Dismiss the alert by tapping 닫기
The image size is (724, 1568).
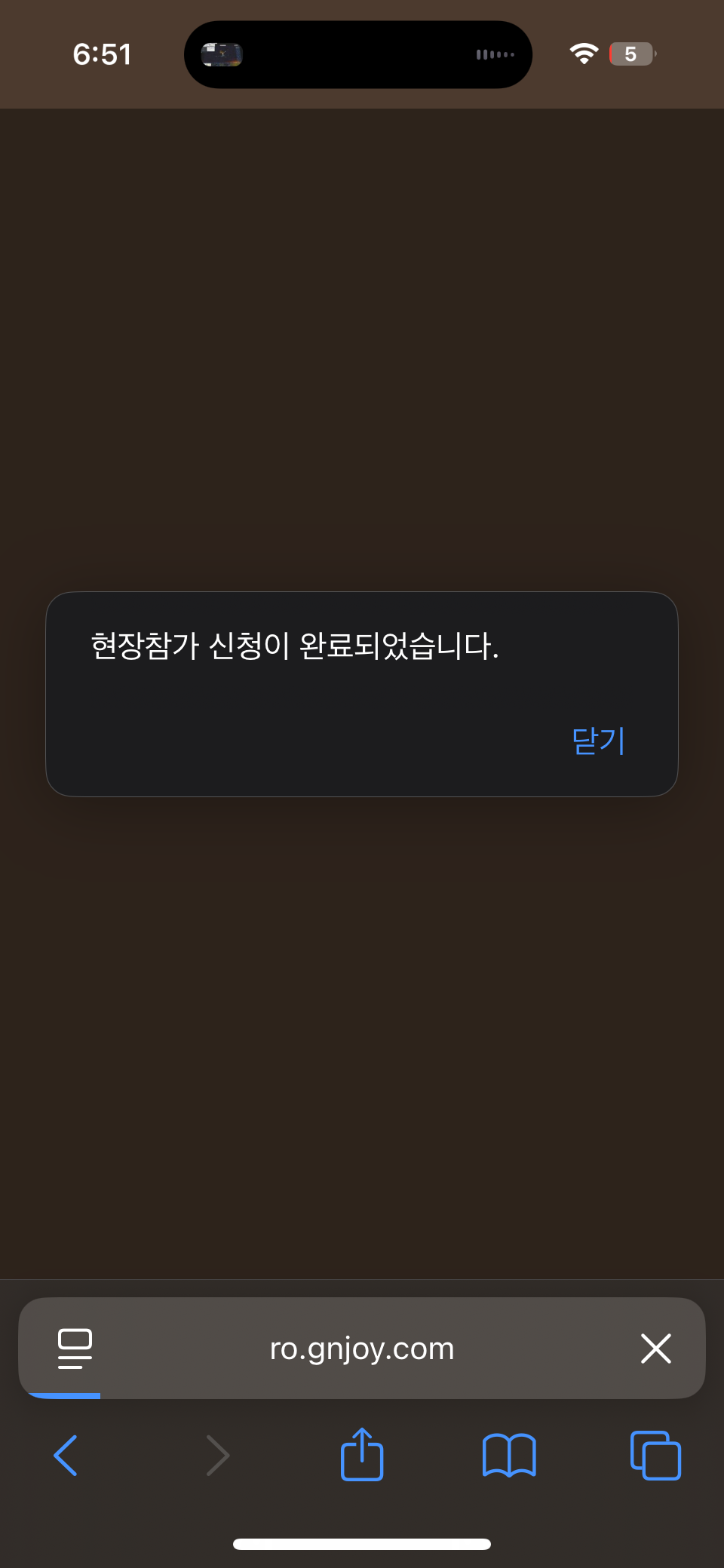point(598,741)
